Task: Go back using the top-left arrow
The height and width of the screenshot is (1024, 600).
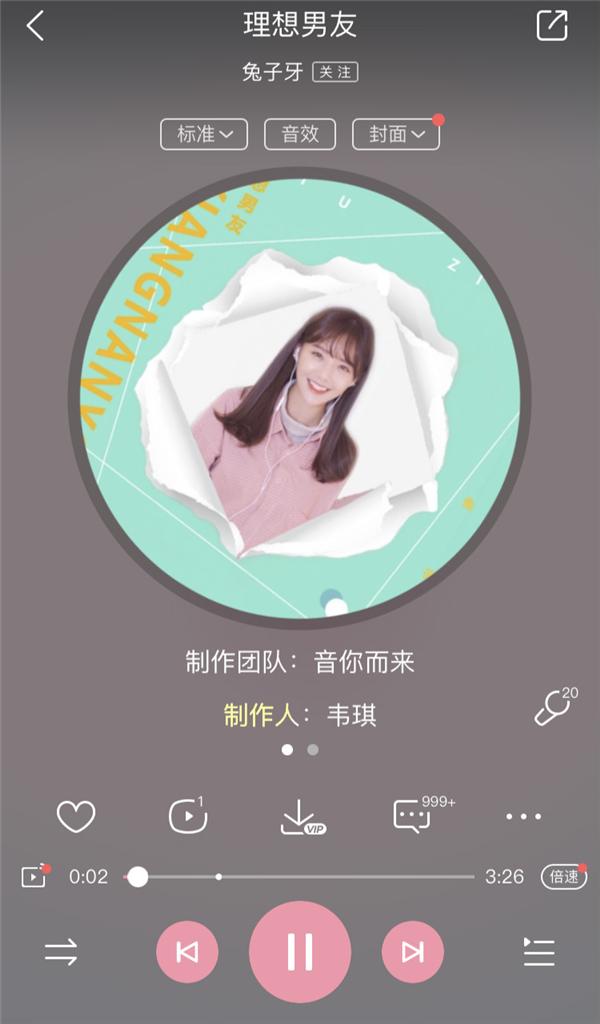Action: click(x=36, y=27)
